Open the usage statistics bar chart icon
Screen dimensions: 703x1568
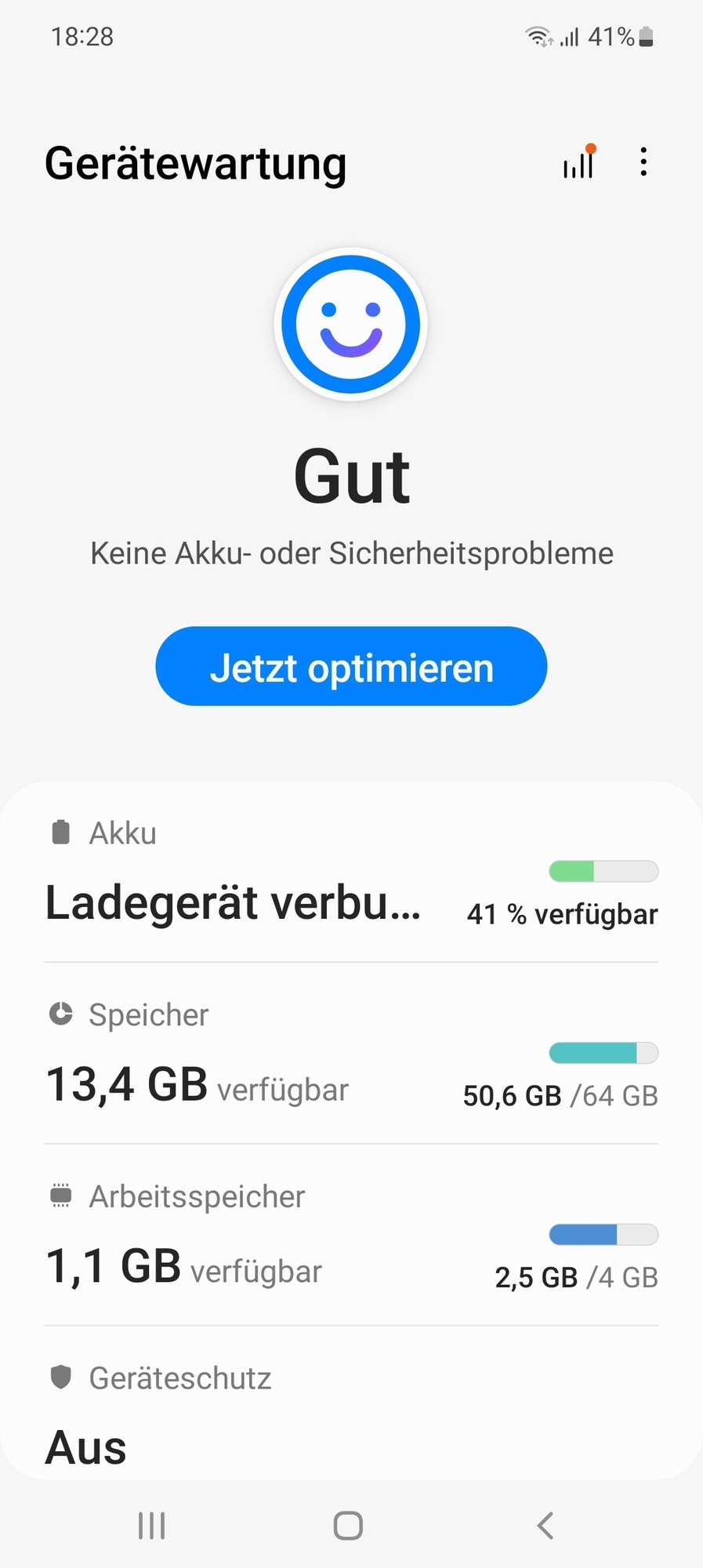click(578, 163)
